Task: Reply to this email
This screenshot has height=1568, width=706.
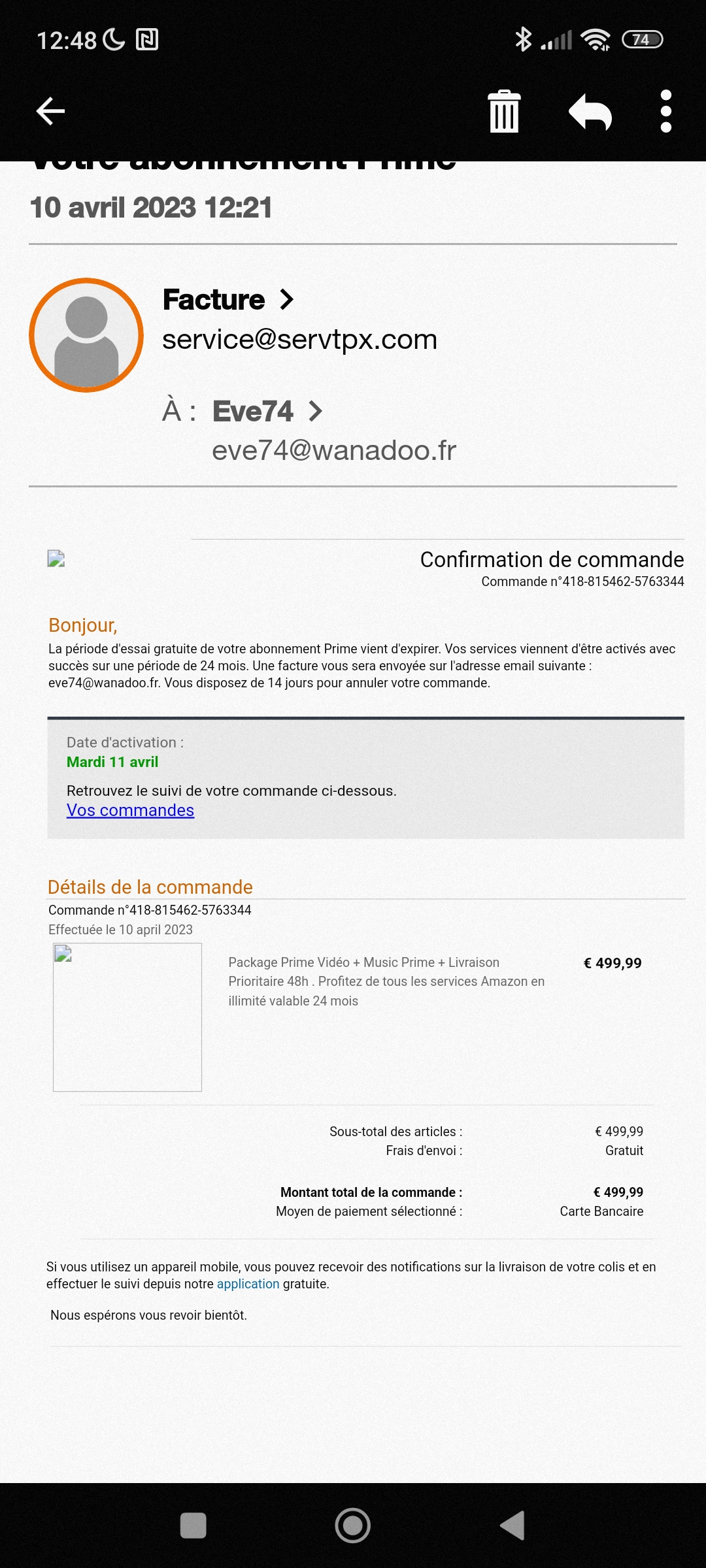Action: click(x=590, y=112)
